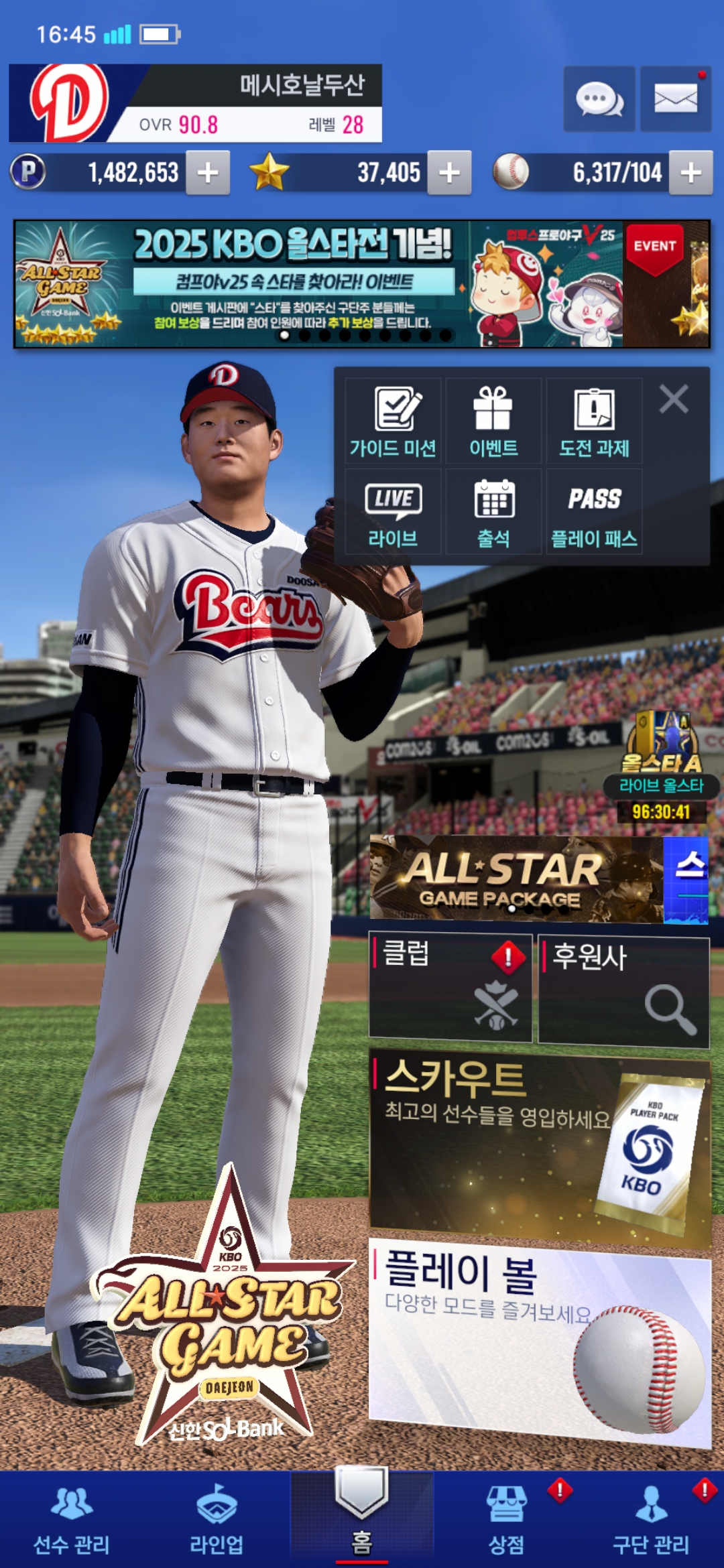The height and width of the screenshot is (1568, 724).
Task: Open the 출석 attendance calendar
Action: 493,512
